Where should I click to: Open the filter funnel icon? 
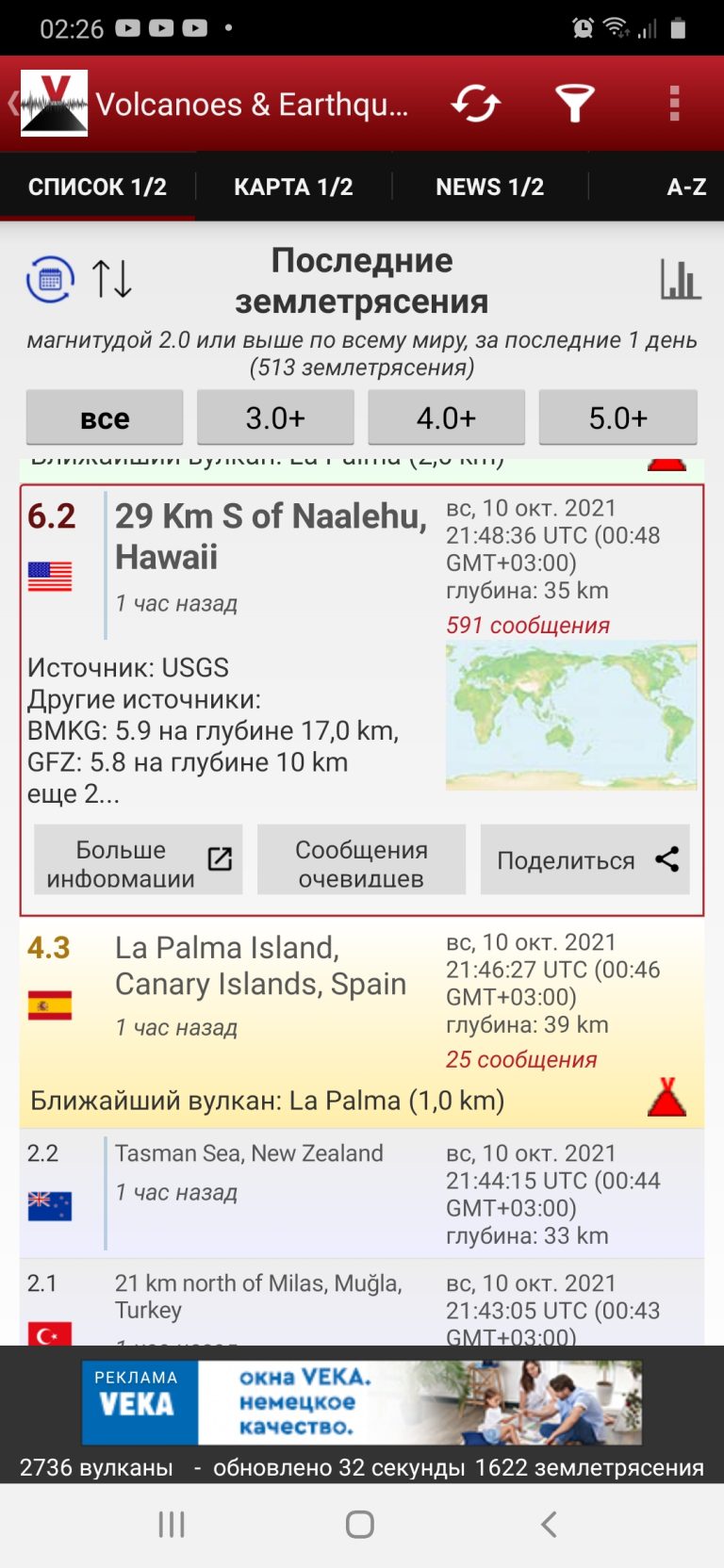574,103
